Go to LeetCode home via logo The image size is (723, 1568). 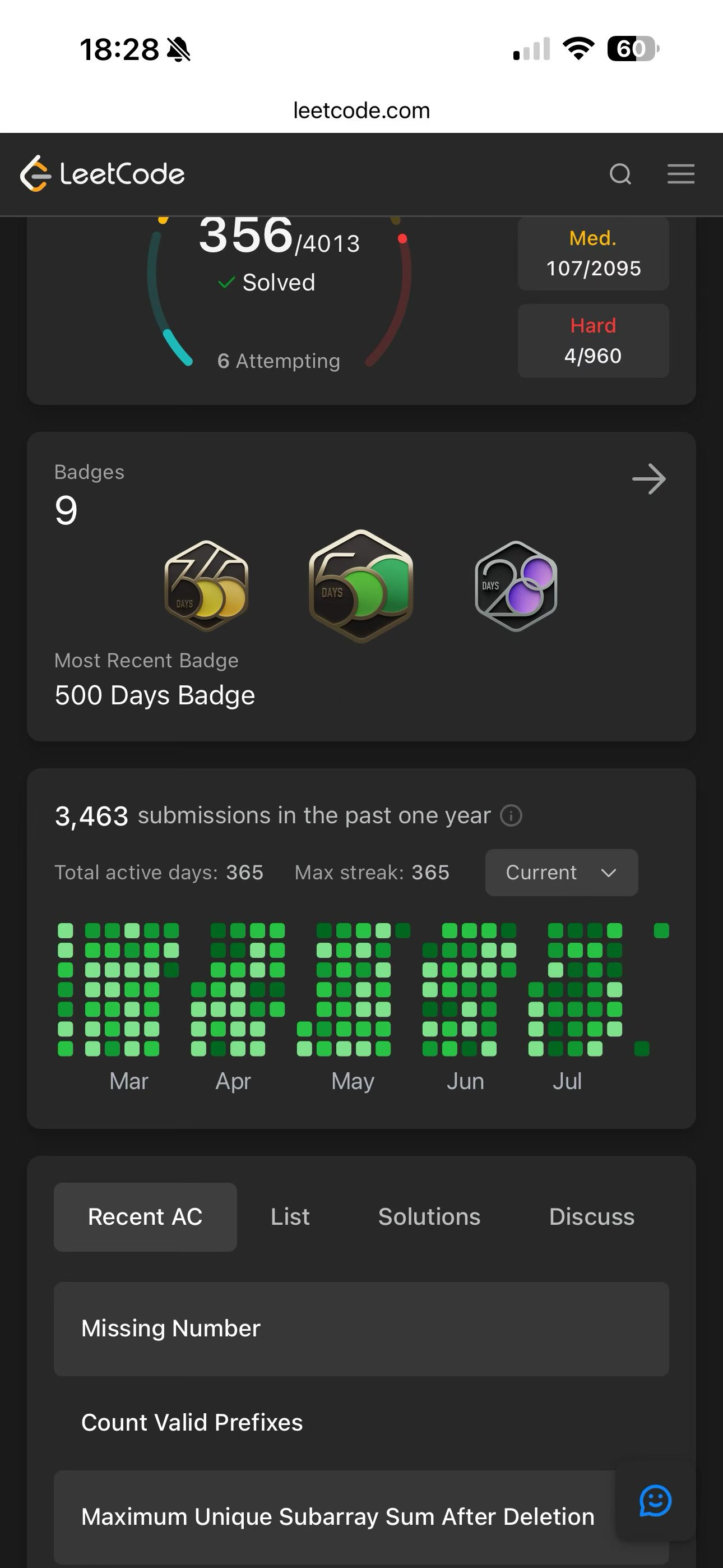[x=102, y=174]
